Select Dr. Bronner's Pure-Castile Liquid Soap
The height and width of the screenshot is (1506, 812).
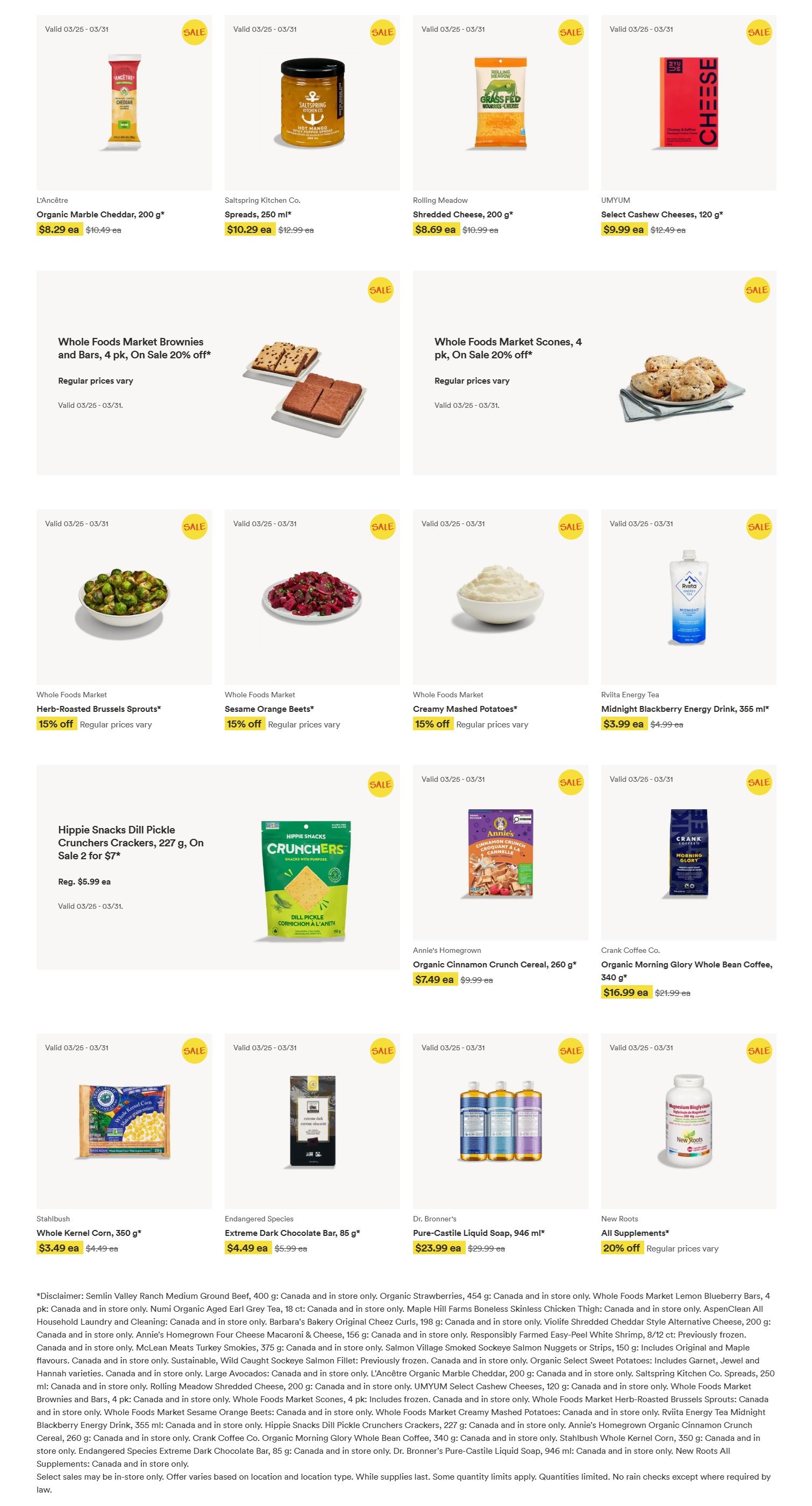pyautogui.click(x=500, y=1121)
